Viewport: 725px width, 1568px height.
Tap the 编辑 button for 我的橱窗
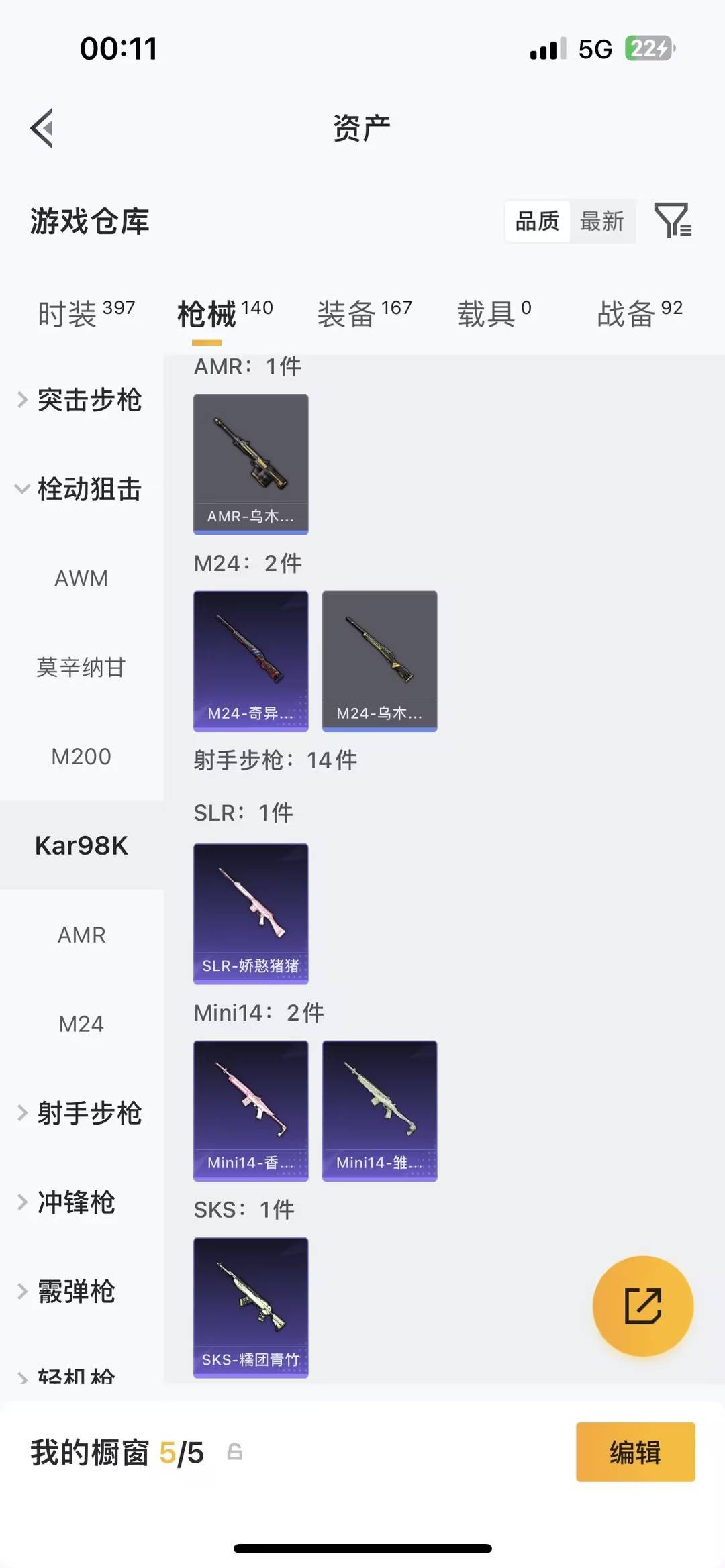coord(635,1453)
